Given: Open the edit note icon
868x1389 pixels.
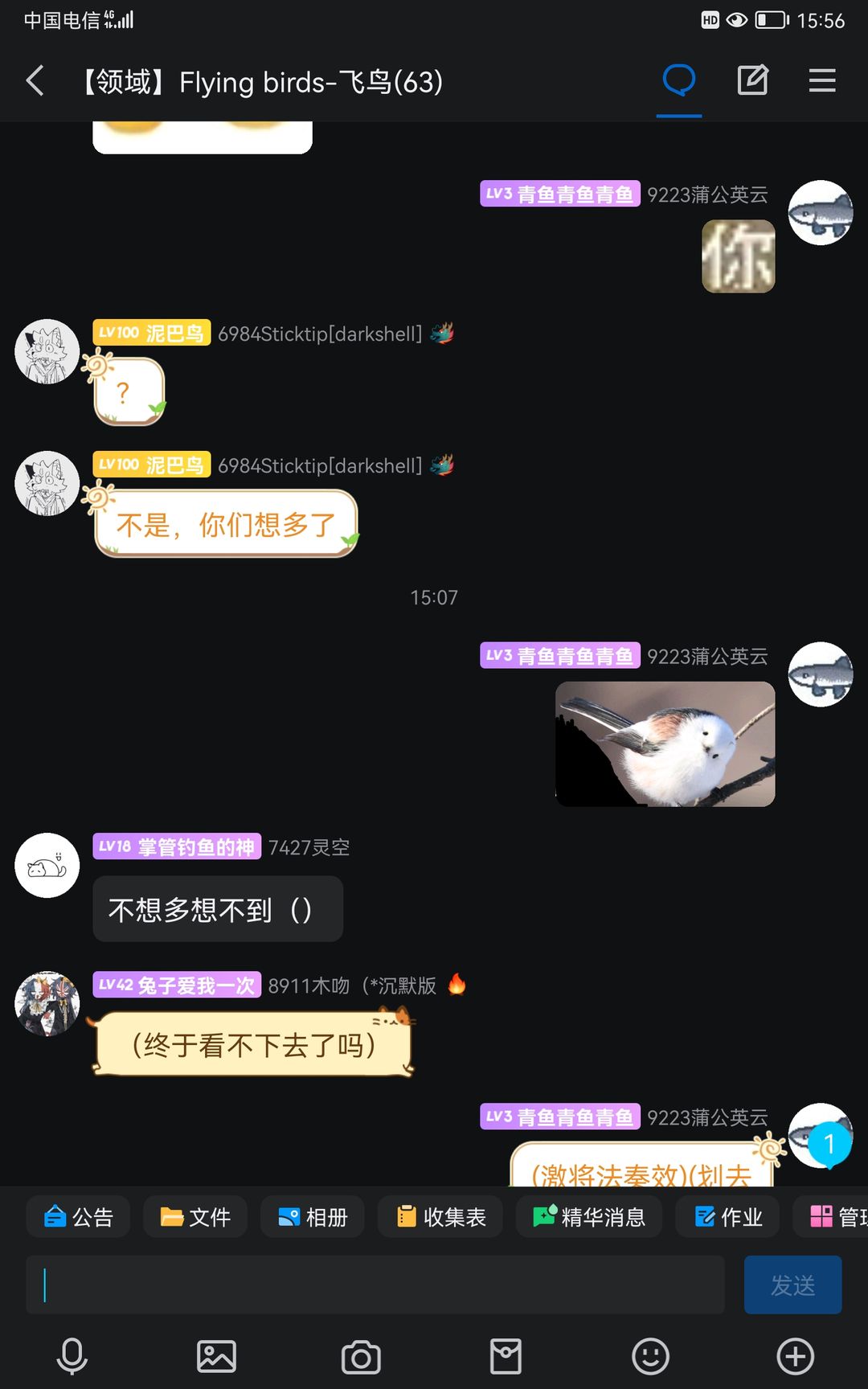Looking at the screenshot, I should point(753,81).
